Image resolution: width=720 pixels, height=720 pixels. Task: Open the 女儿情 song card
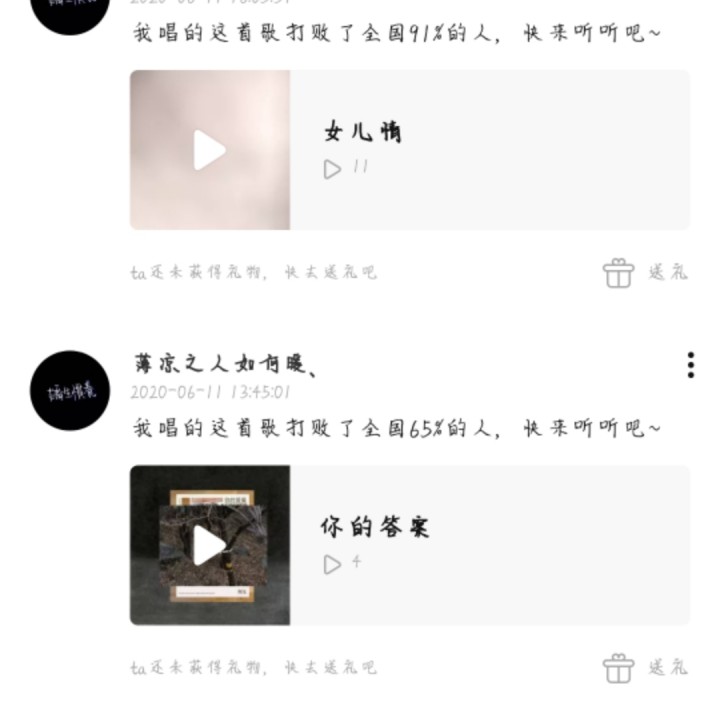[x=488, y=150]
